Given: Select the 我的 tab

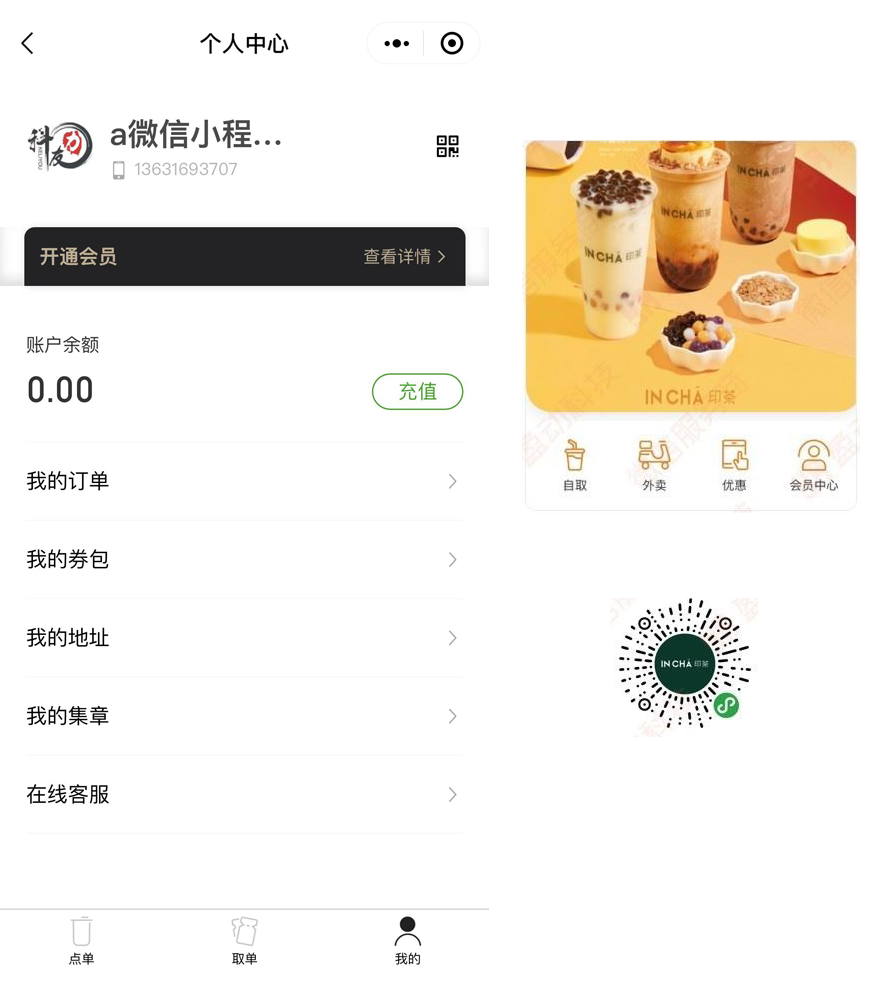Looking at the screenshot, I should [x=407, y=941].
